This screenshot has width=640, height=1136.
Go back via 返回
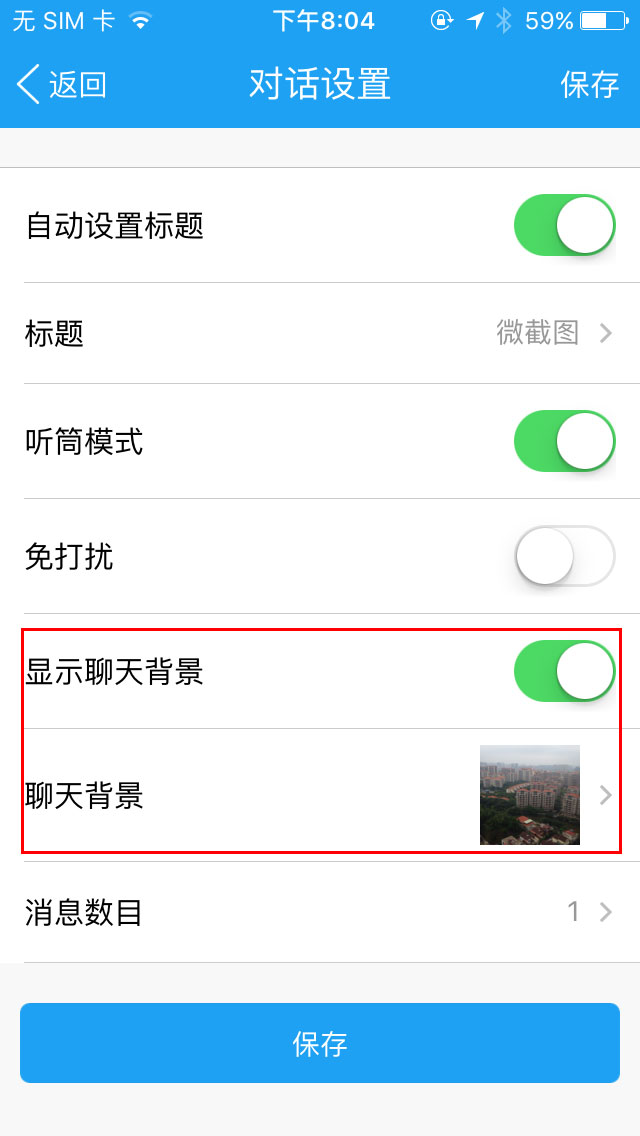(x=62, y=85)
